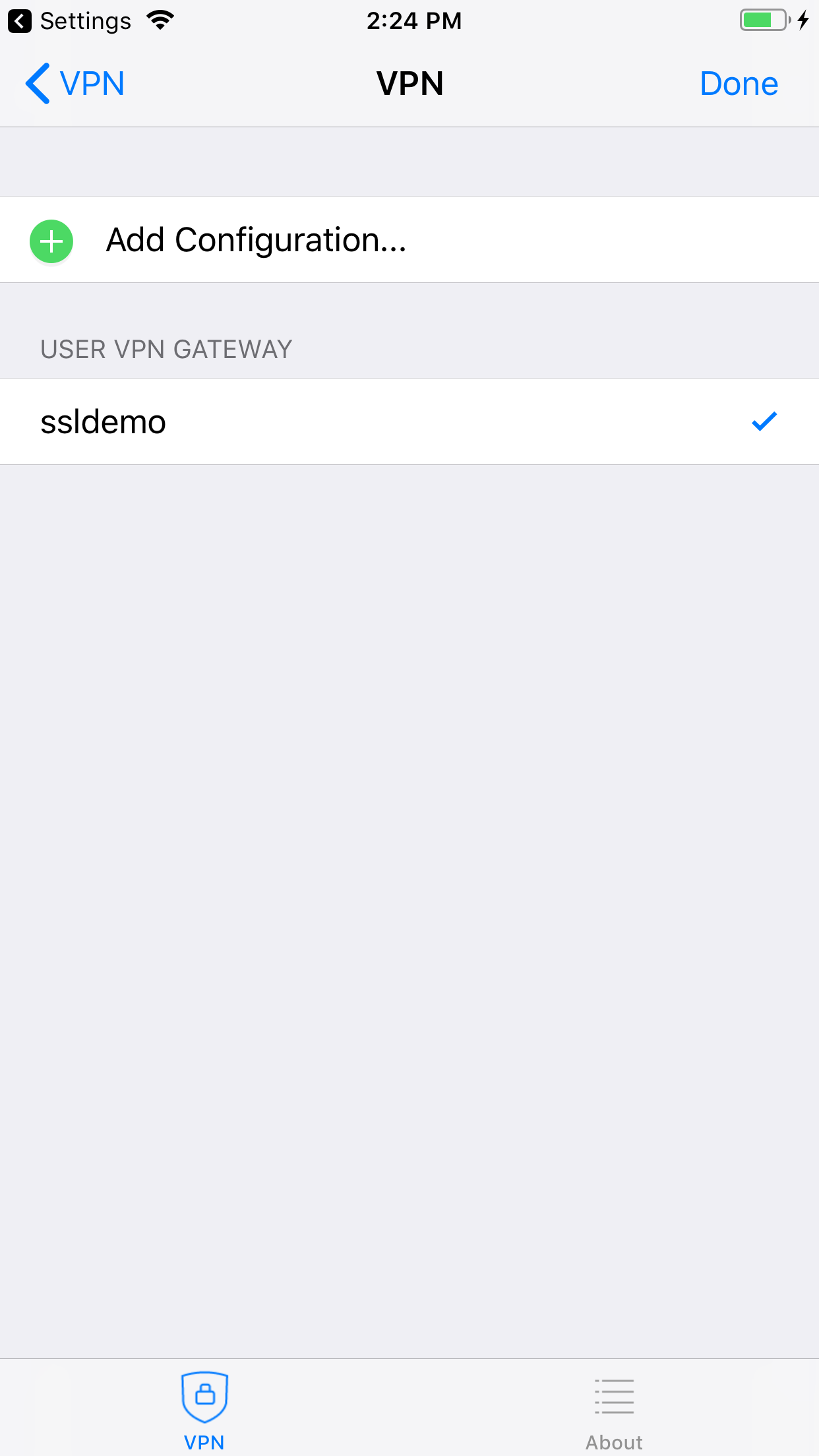Viewport: 819px width, 1456px height.
Task: Switch to the VPN tab
Action: pyautogui.click(x=204, y=1405)
